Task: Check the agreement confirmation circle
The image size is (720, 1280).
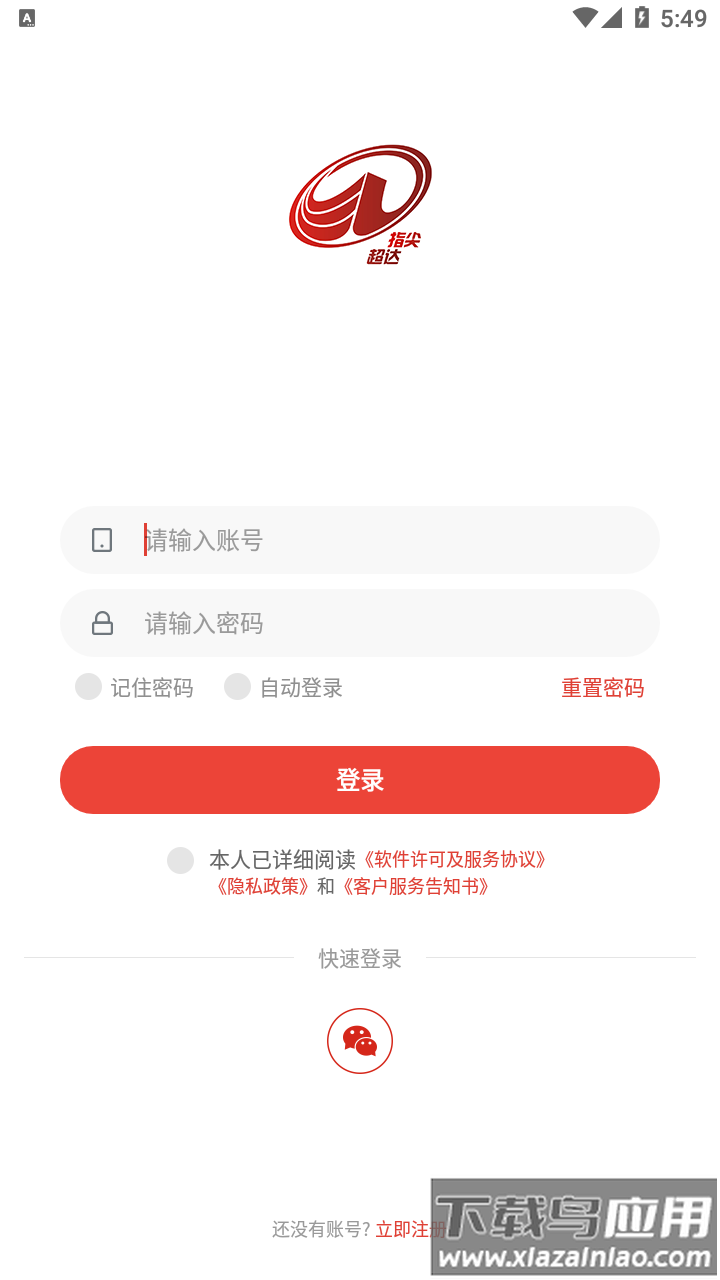Action: (180, 860)
